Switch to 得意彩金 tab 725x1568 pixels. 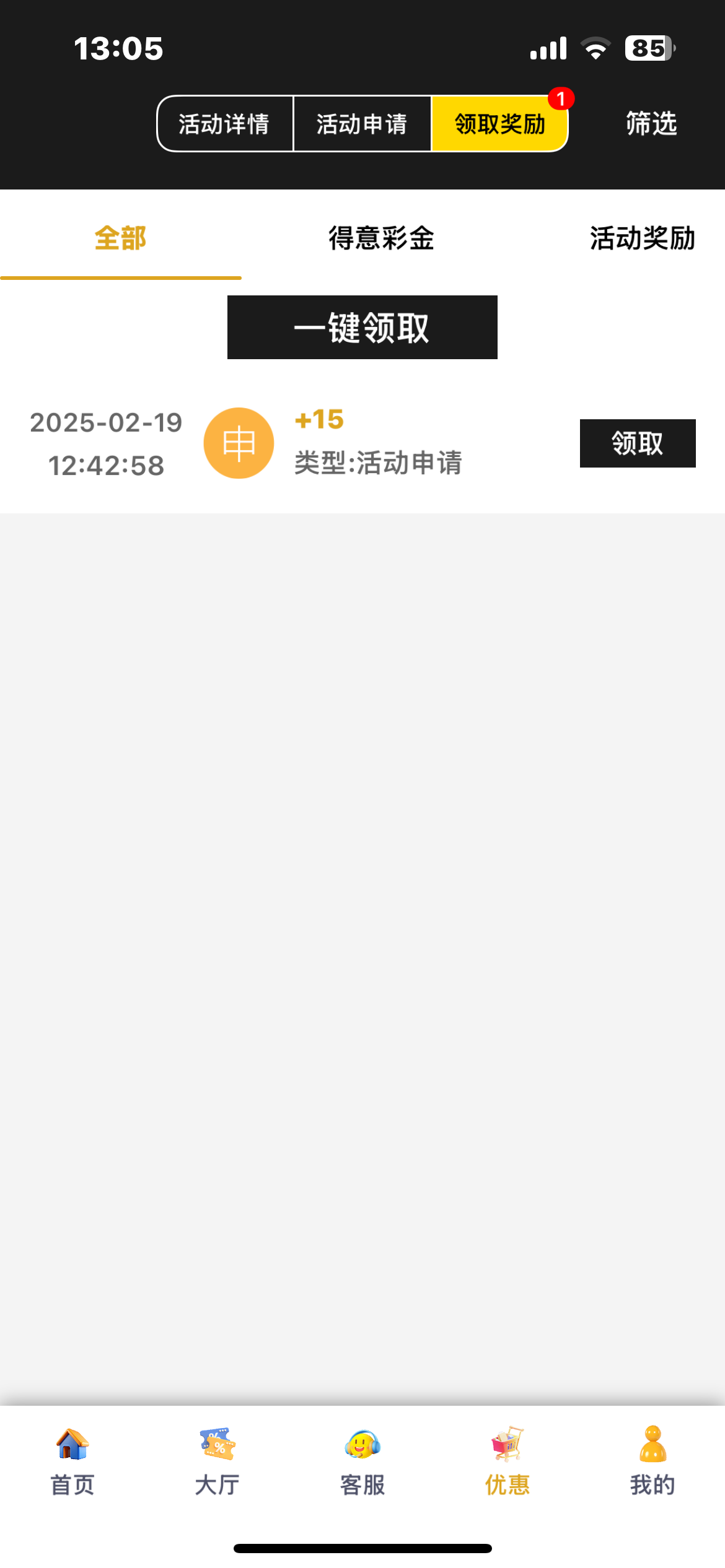pyautogui.click(x=381, y=238)
